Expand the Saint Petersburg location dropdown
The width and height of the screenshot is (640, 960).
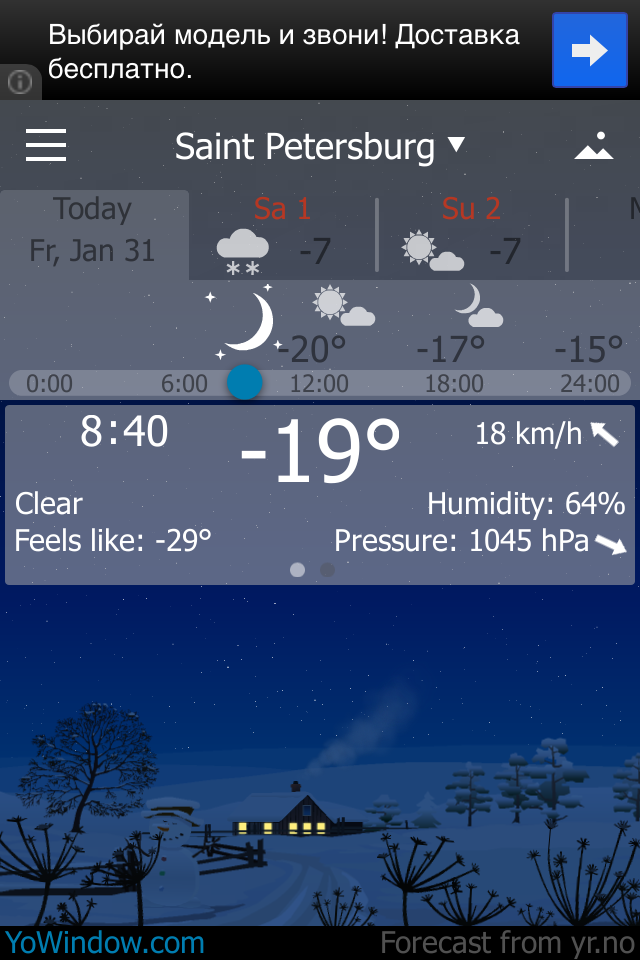point(320,147)
